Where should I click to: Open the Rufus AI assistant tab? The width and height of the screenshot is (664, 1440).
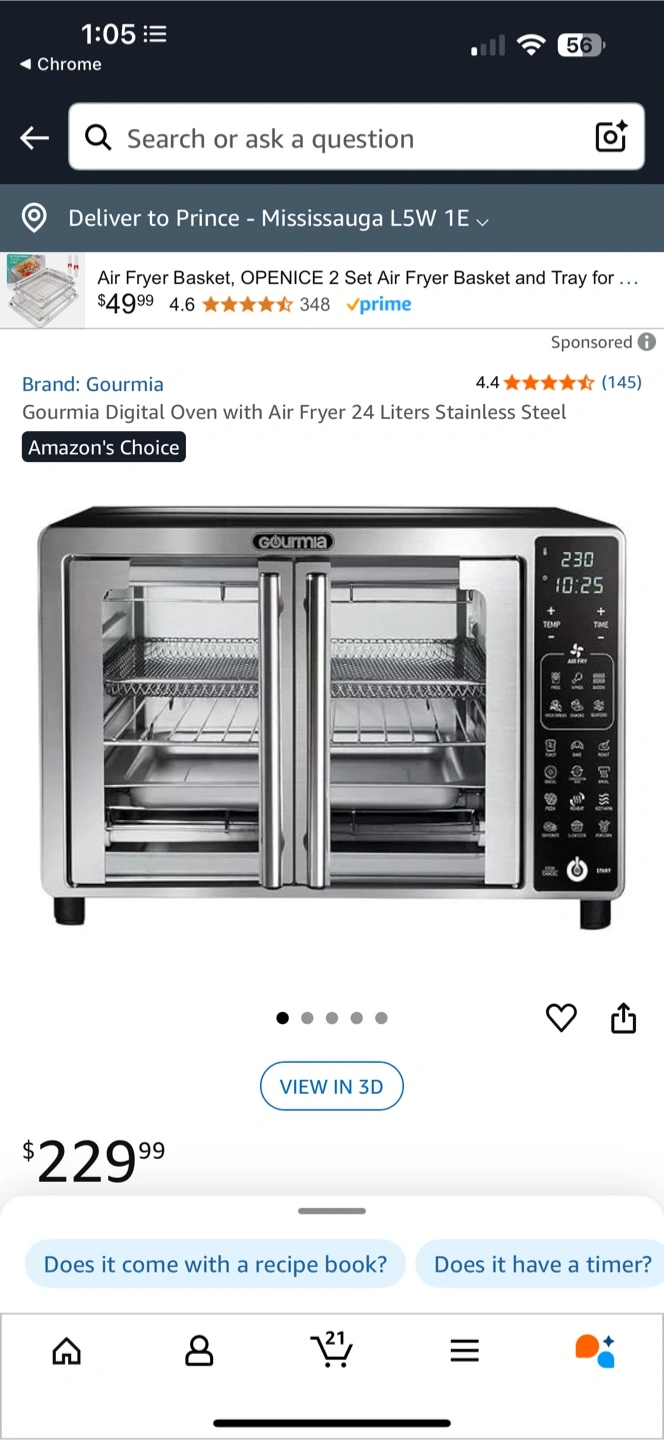[596, 1350]
